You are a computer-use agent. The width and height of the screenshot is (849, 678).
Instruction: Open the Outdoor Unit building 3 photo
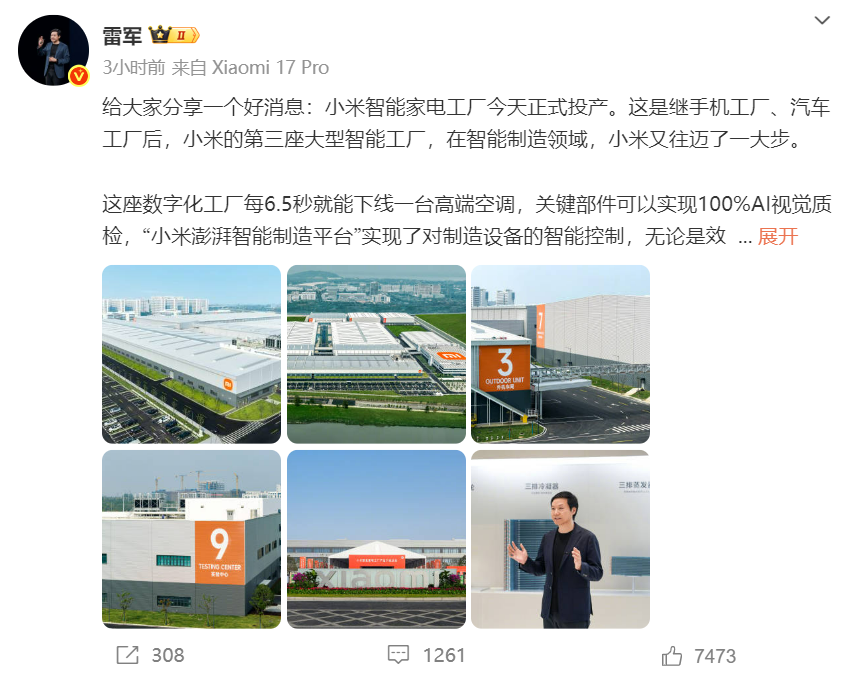[560, 354]
